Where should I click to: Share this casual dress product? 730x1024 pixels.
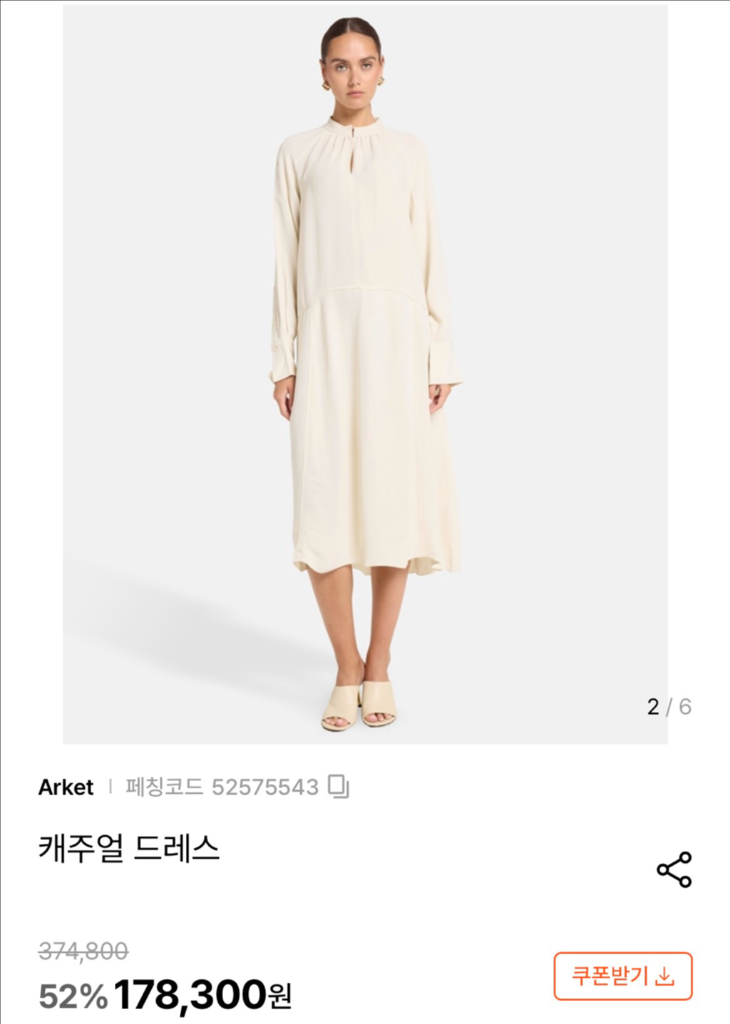coord(674,870)
